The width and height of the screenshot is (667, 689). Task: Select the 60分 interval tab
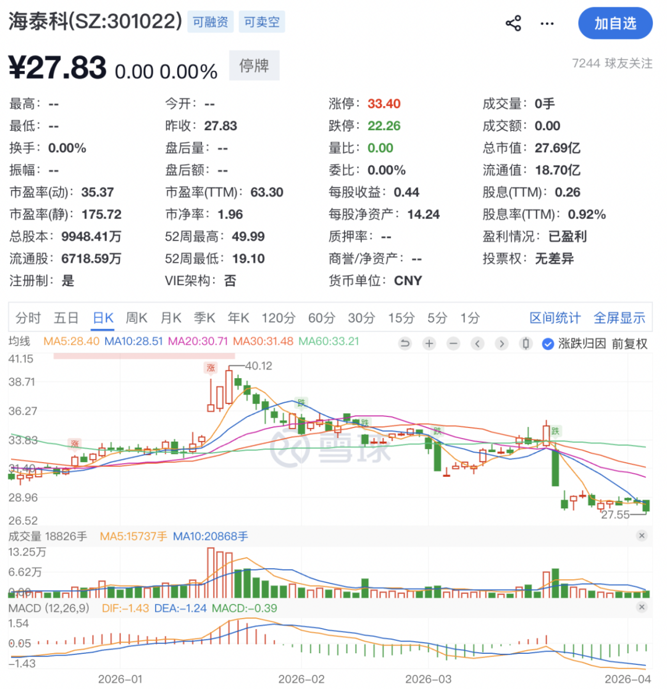[321, 318]
